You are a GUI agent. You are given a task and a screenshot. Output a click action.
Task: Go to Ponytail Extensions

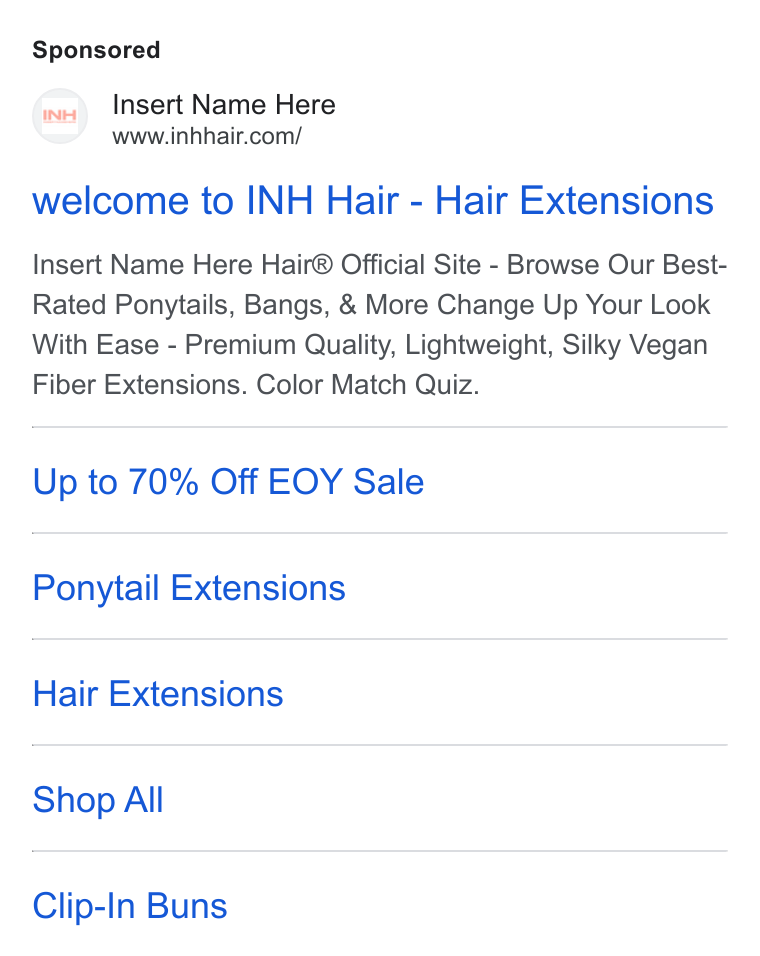(189, 588)
